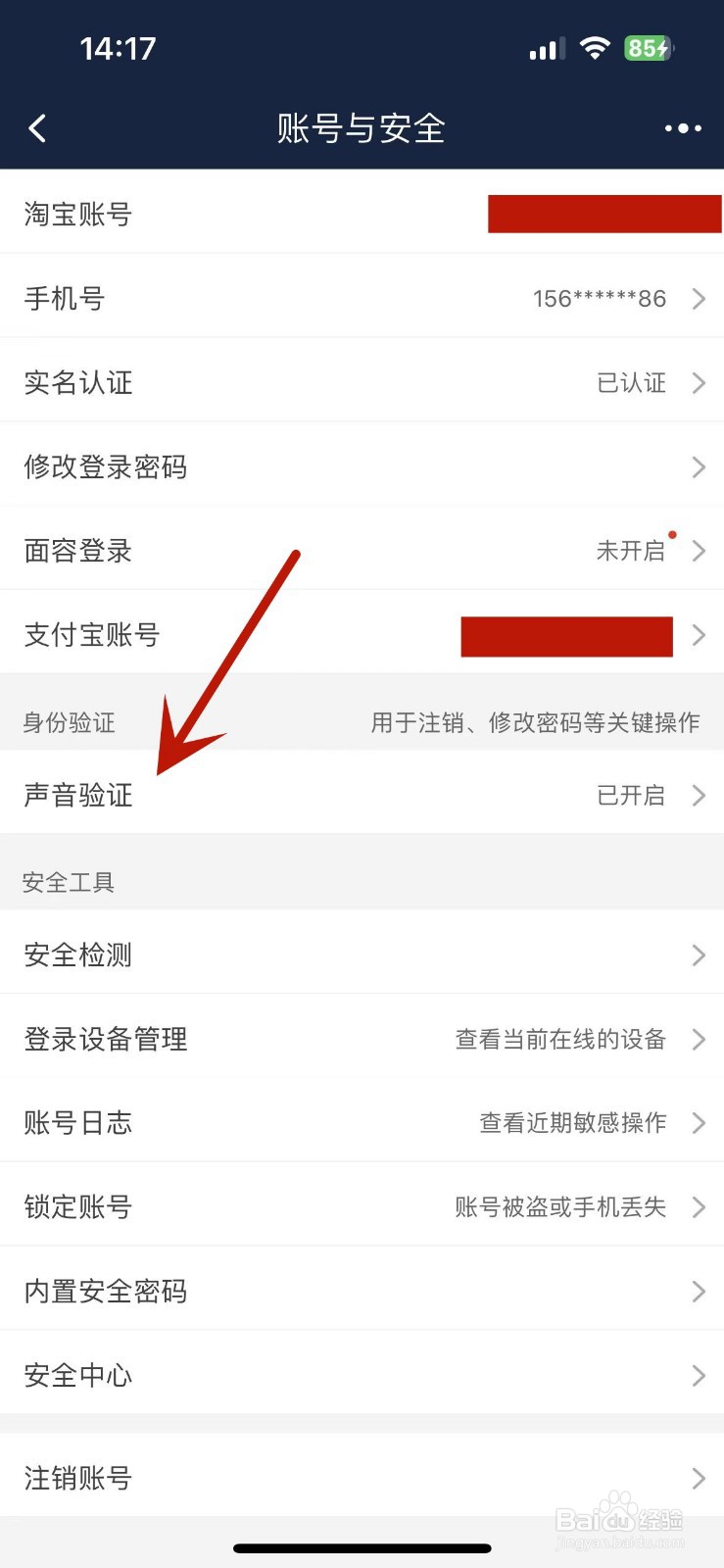This screenshot has height=1568, width=724.
Task: Disable 声音验证 voice verification
Action: coord(362,796)
